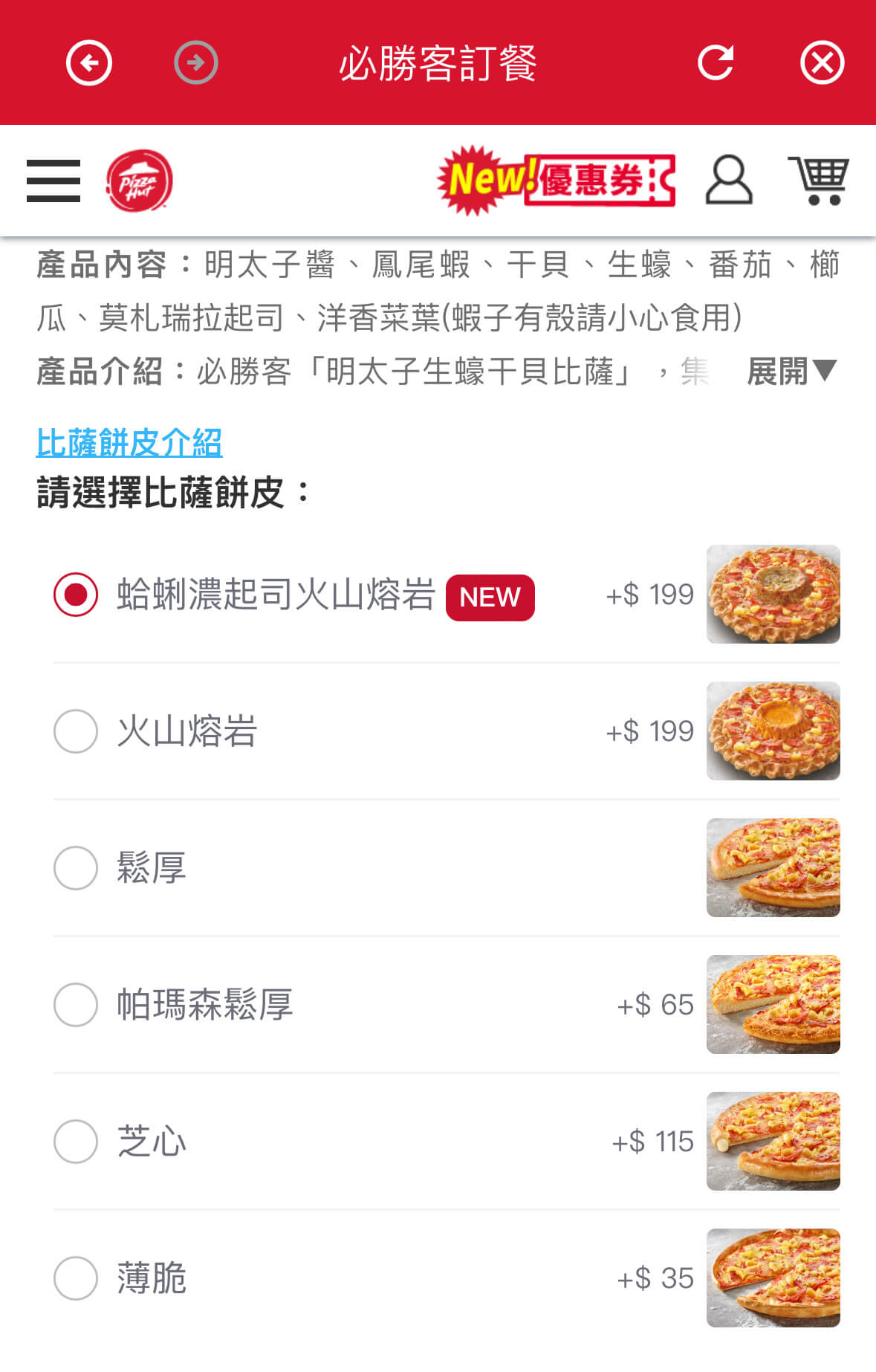Navigate back to the previous page

pos(88,63)
